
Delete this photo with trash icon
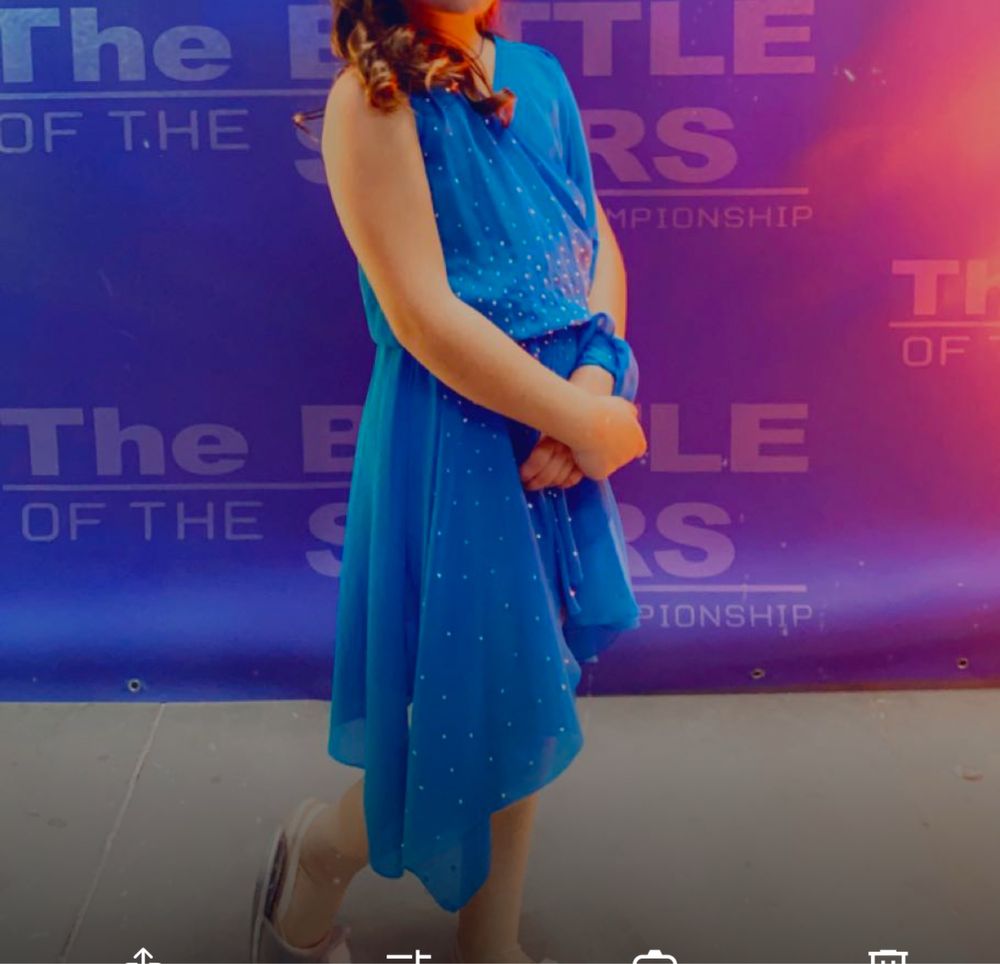887,958
